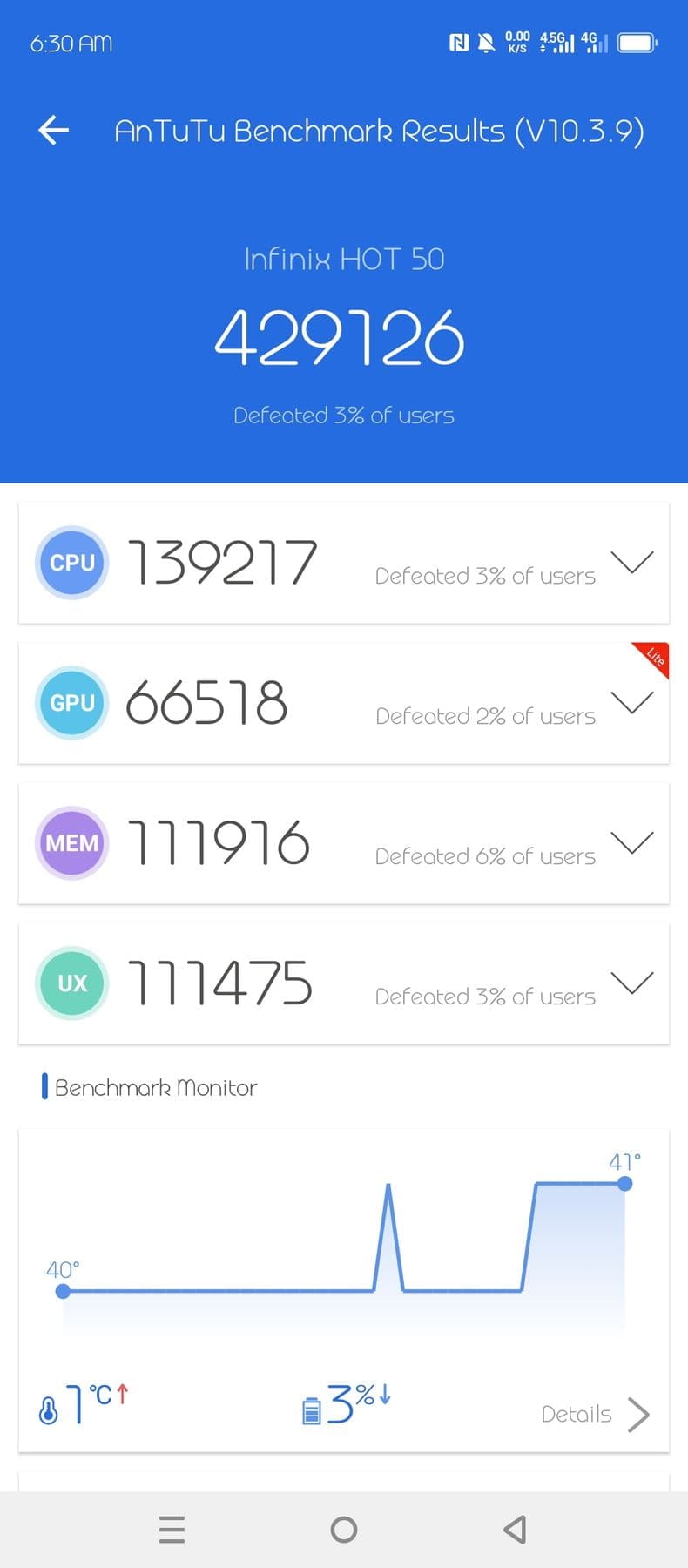Expand the MEM score breakdown
The image size is (688, 1568).
(x=632, y=842)
